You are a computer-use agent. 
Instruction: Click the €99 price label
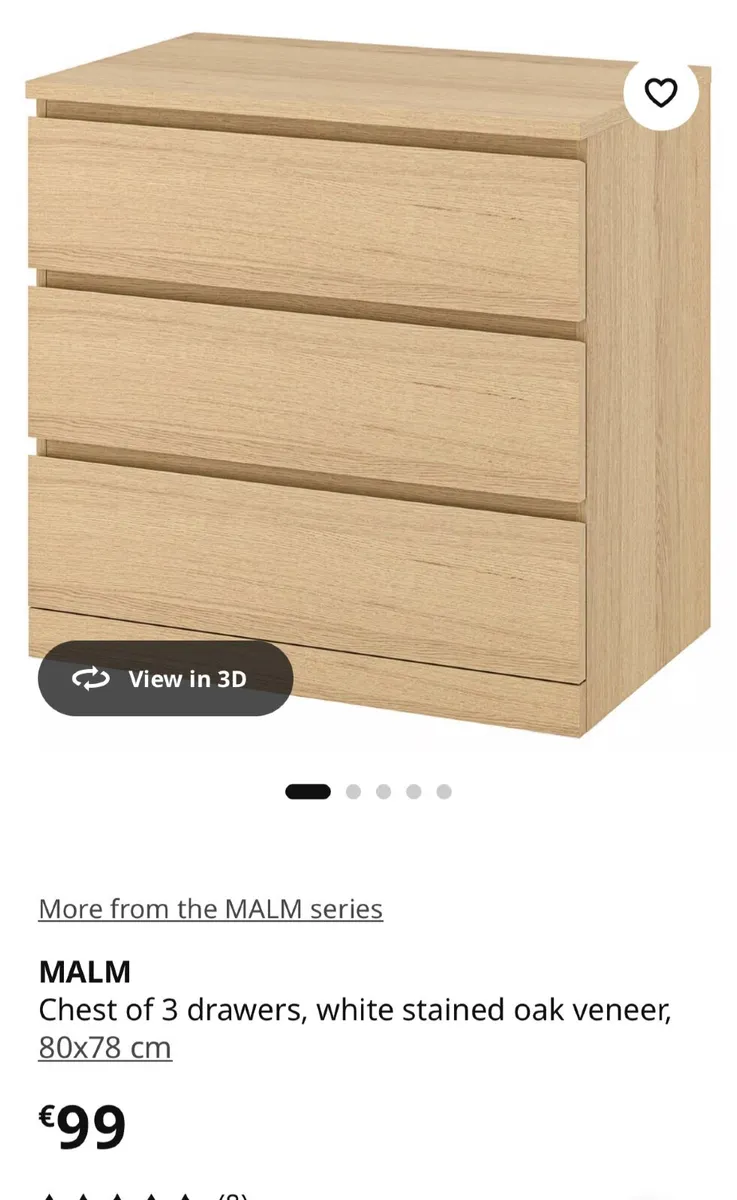[x=82, y=1124]
